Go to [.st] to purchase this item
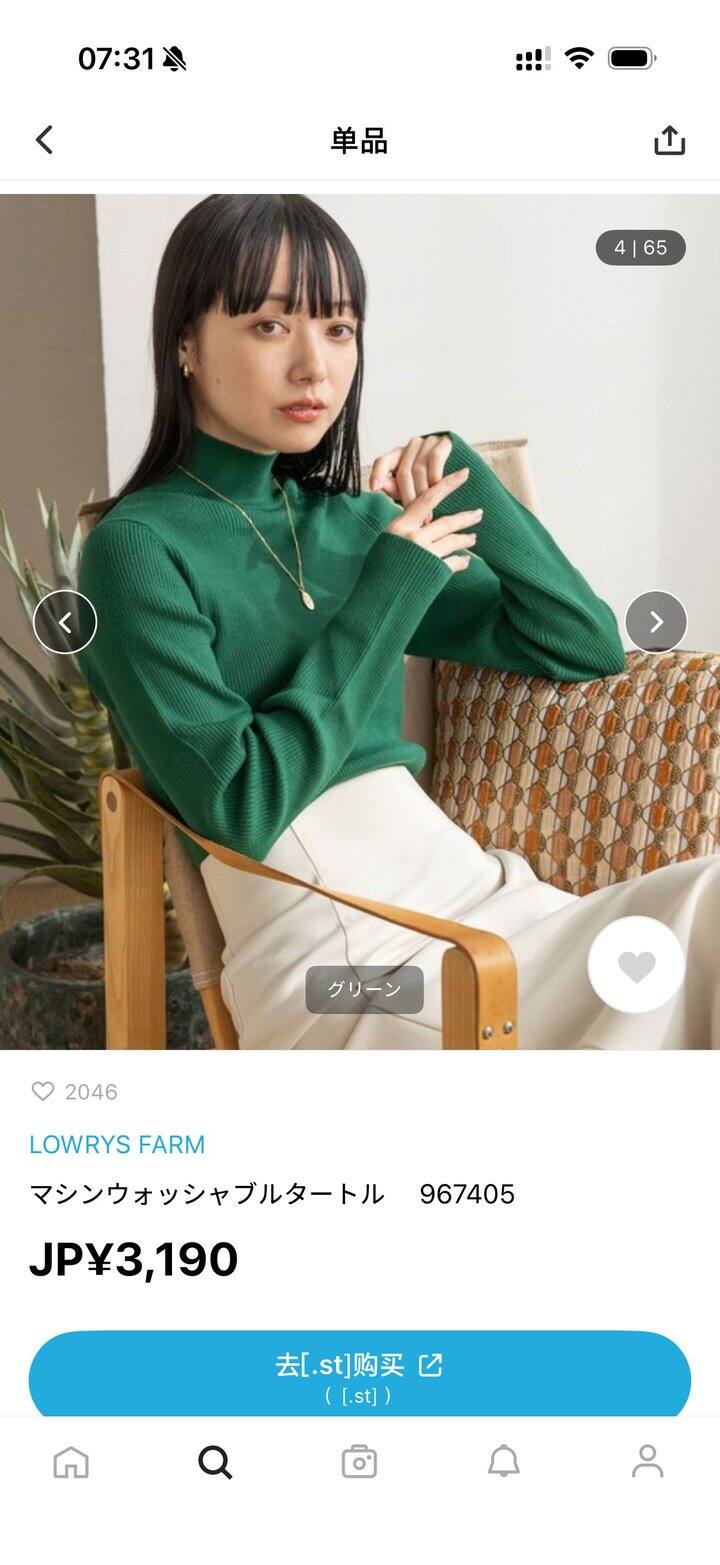Screen dimensions: 720x1565 [359, 1375]
